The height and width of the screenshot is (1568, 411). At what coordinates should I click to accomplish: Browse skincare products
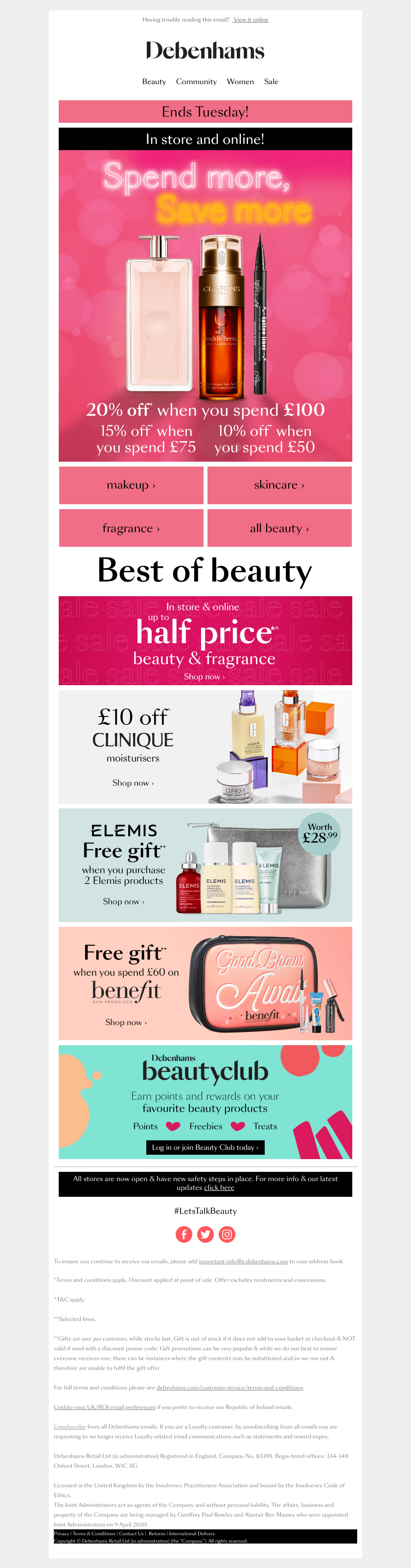coord(279,485)
